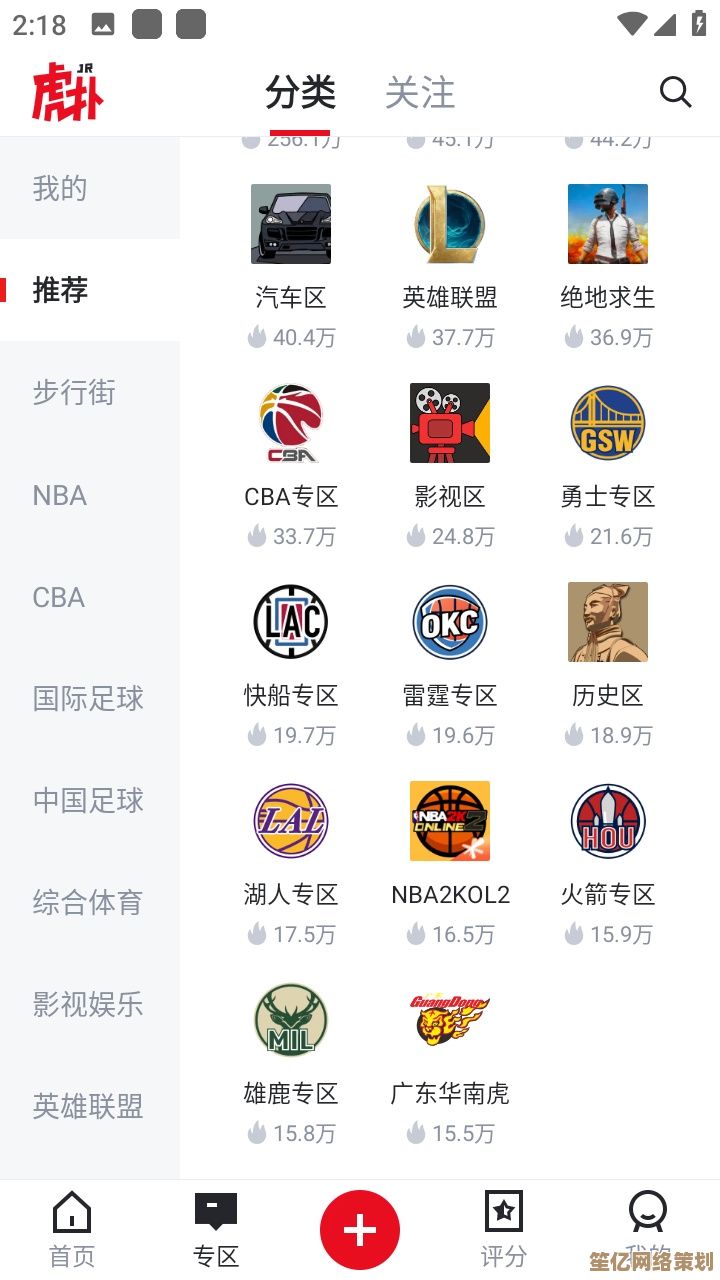Screen dimensions: 720x1280
Task: Select 我的 in the side menu
Action: point(60,188)
